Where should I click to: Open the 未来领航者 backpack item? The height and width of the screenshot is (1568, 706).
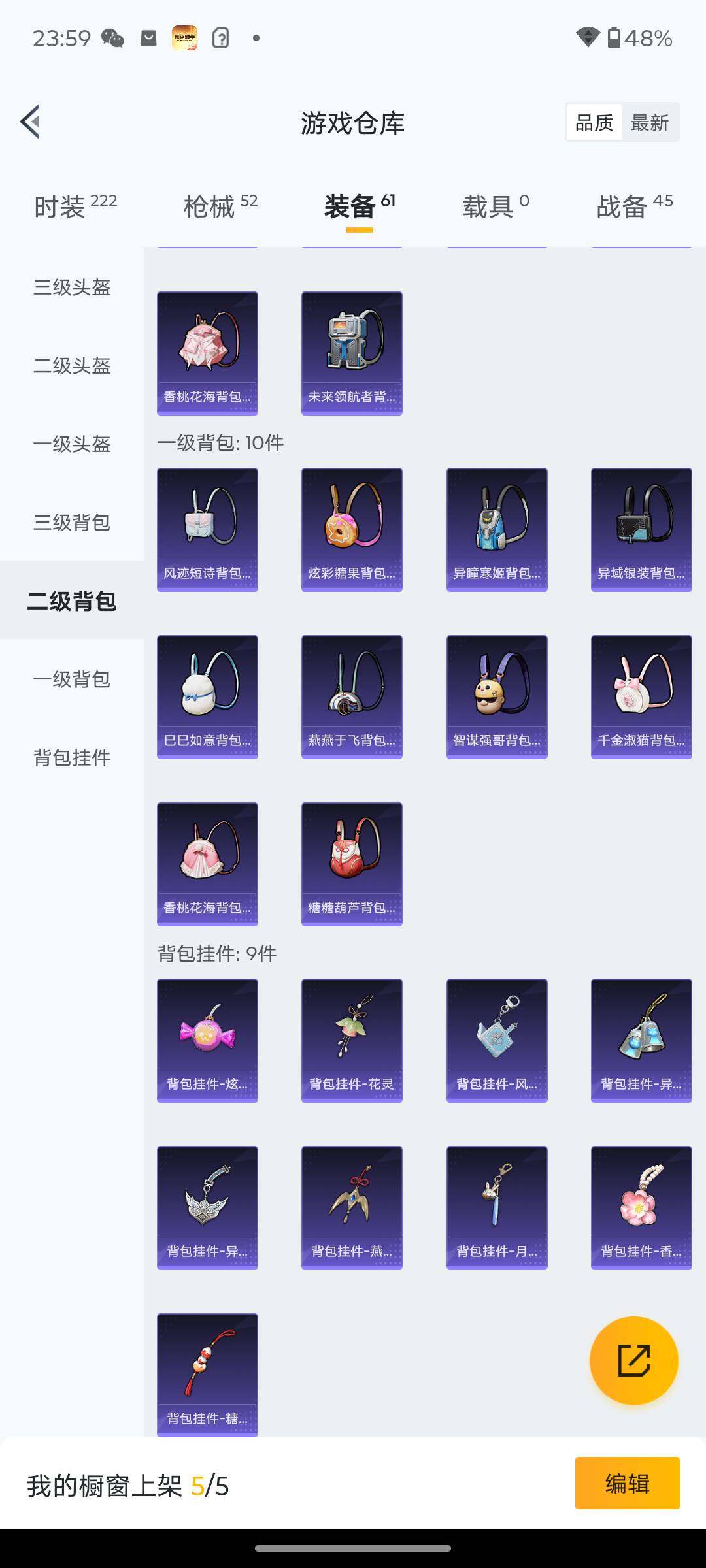(x=352, y=353)
